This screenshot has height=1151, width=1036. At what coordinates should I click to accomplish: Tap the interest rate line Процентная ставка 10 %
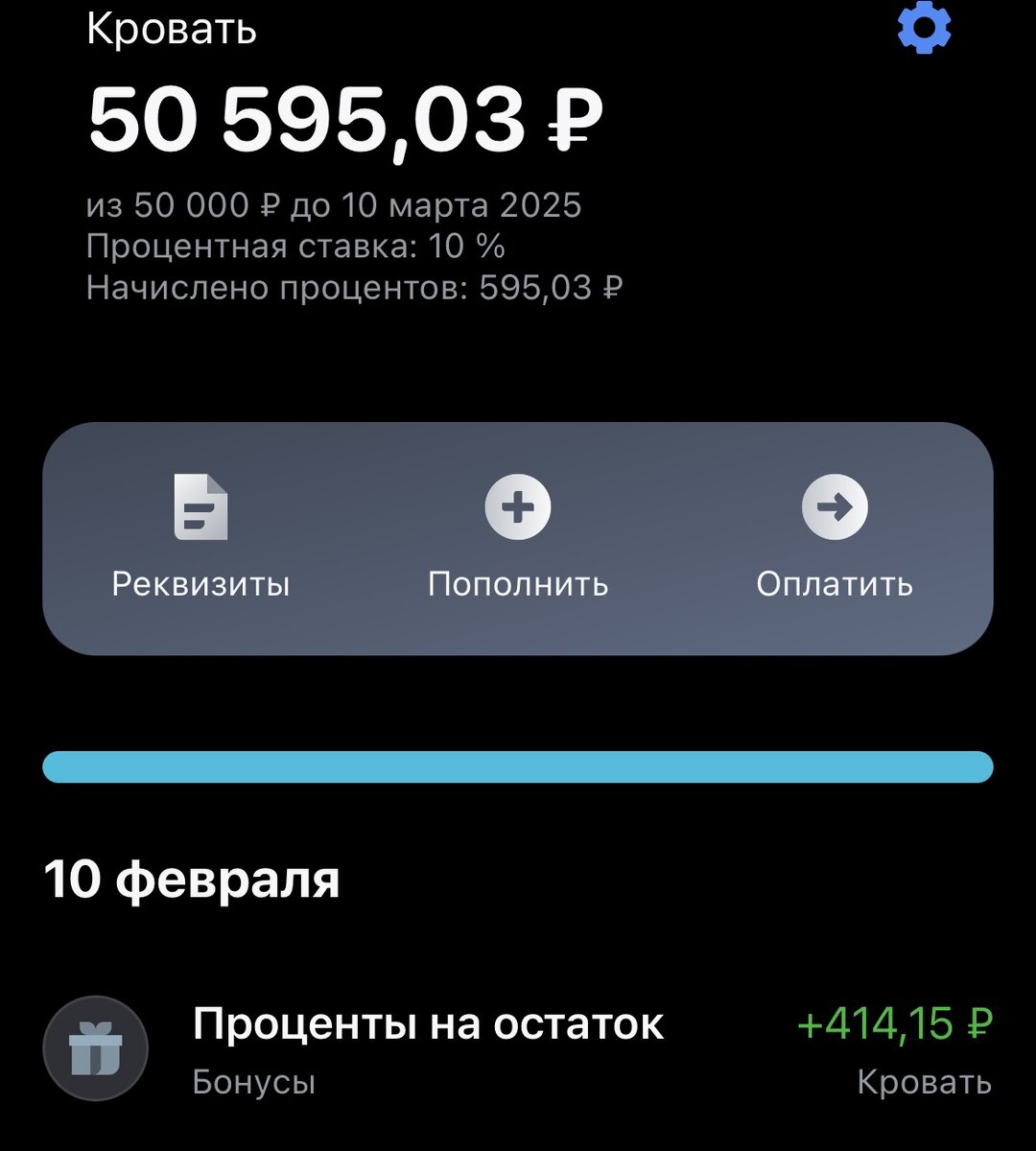tap(294, 247)
